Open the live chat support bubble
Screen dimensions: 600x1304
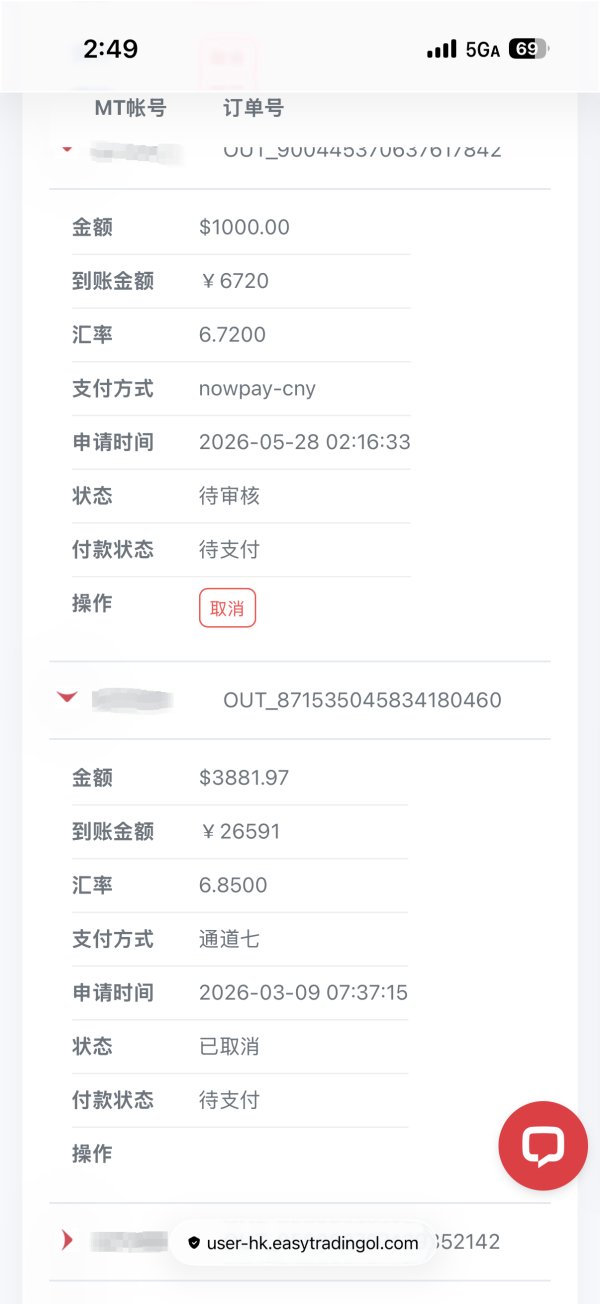(543, 1146)
